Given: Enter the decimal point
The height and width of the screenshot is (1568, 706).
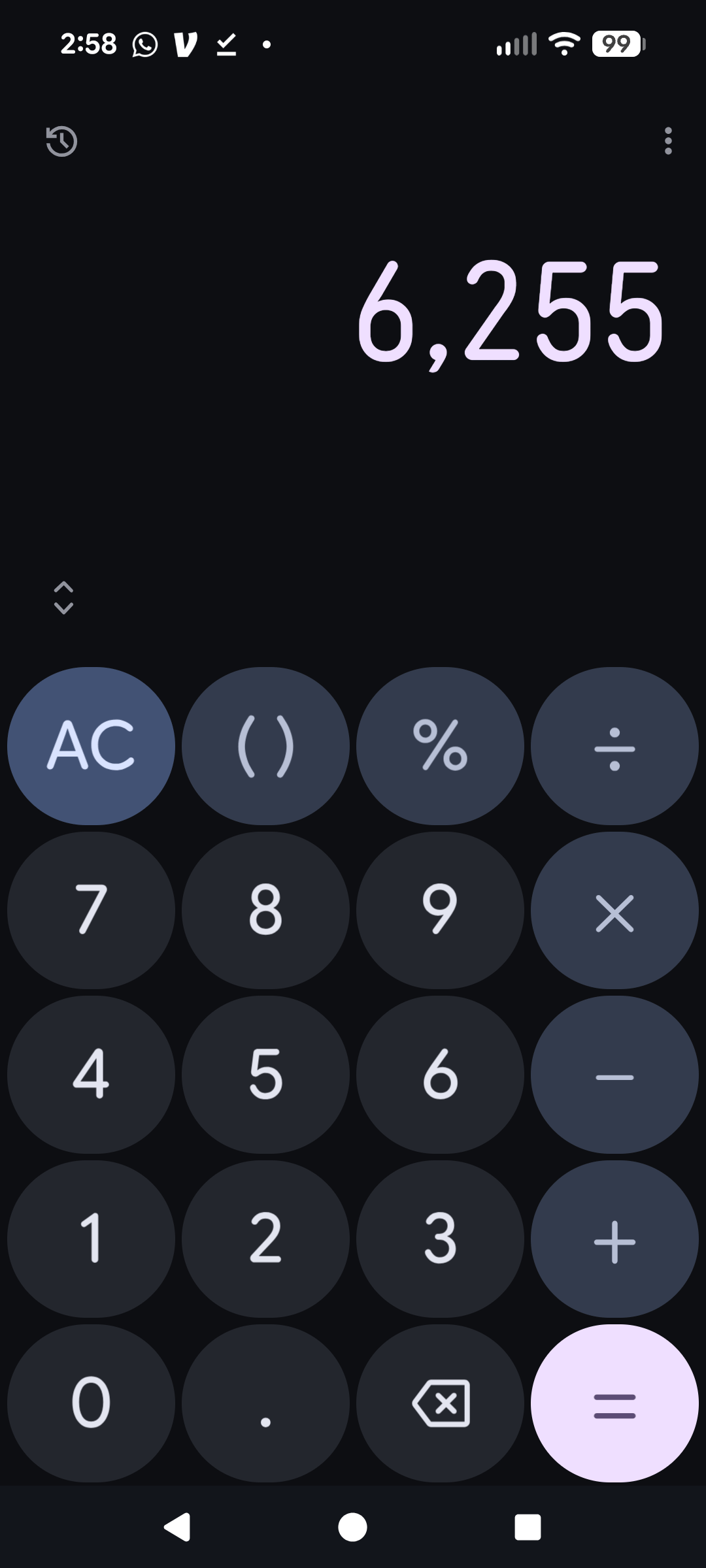Looking at the screenshot, I should [x=265, y=1403].
